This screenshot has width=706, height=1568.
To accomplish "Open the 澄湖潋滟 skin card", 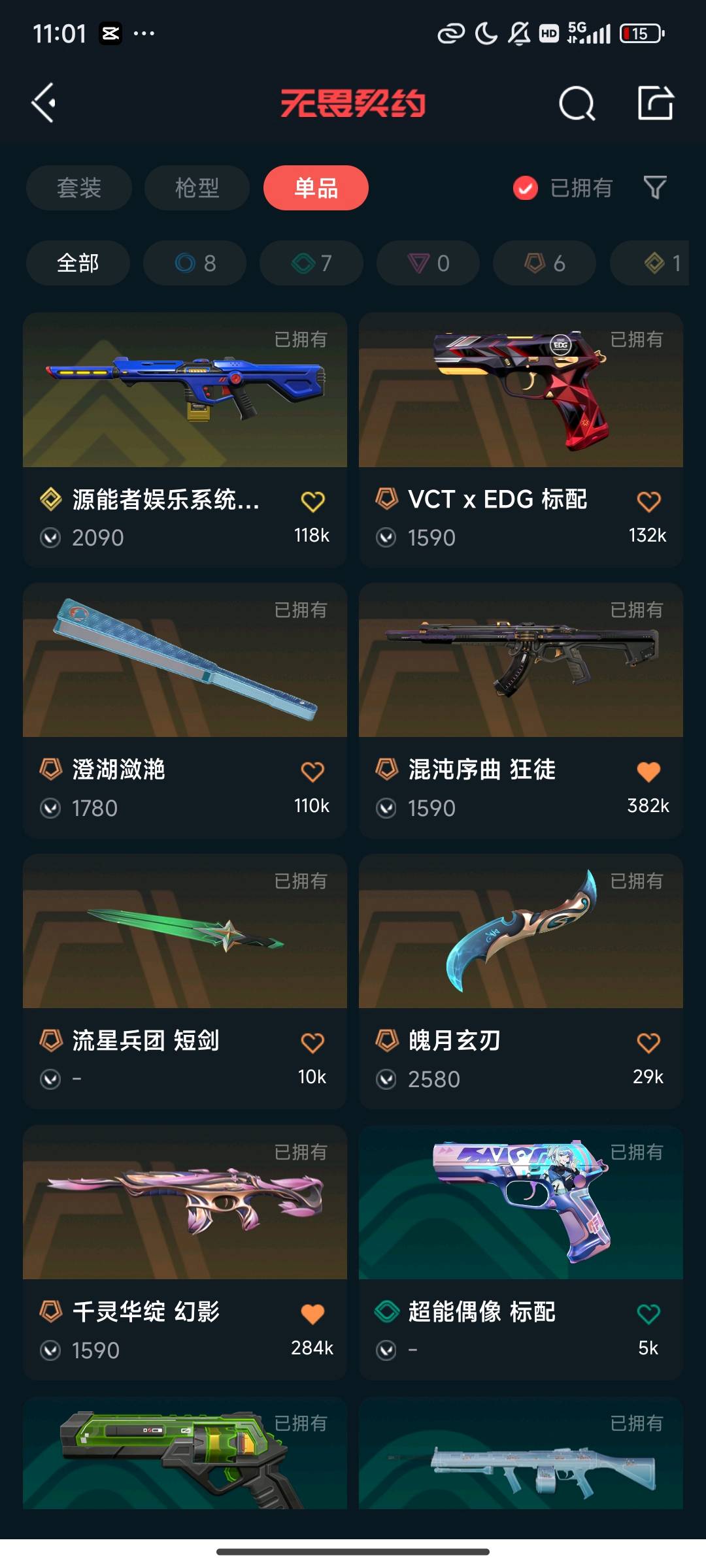I will (185, 661).
